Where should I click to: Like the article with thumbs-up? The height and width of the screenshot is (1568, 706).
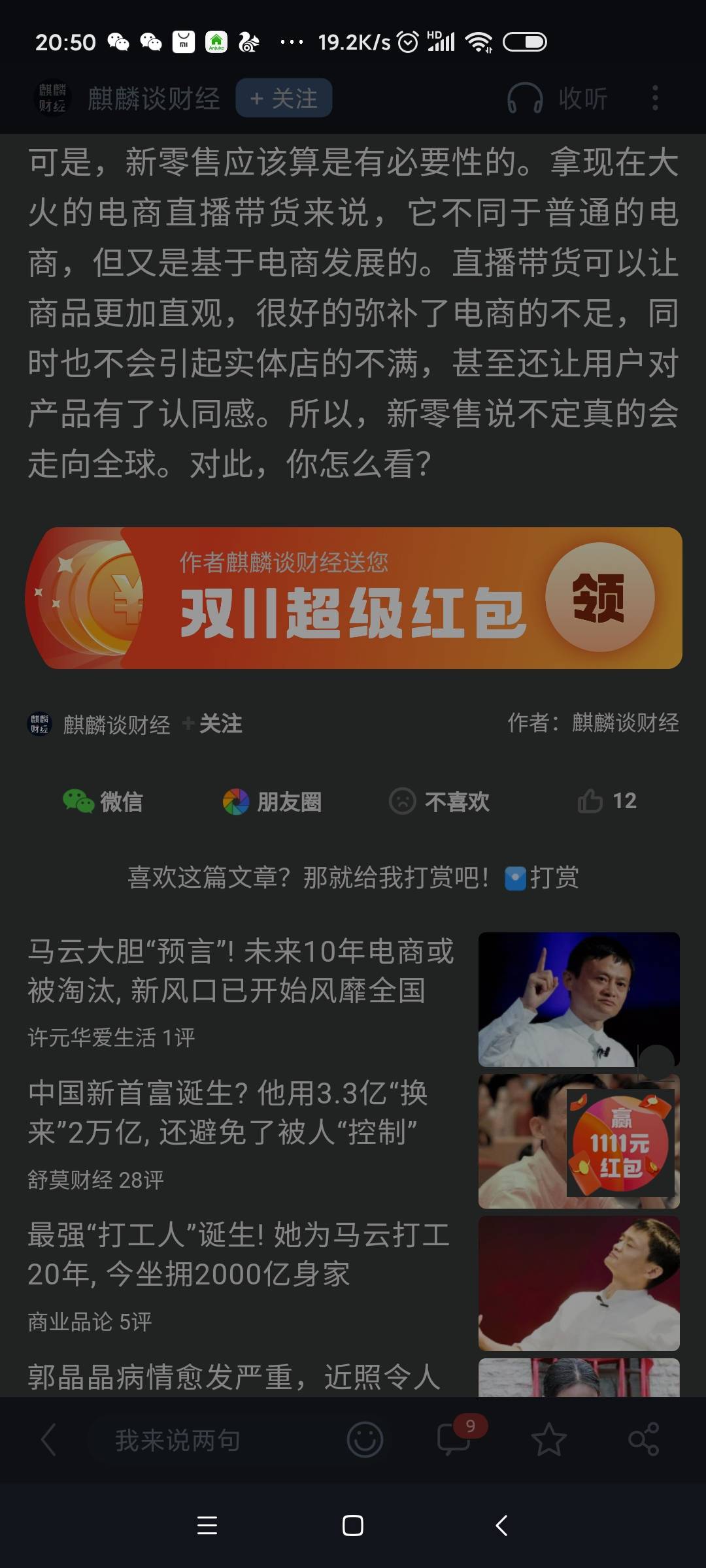tap(607, 801)
